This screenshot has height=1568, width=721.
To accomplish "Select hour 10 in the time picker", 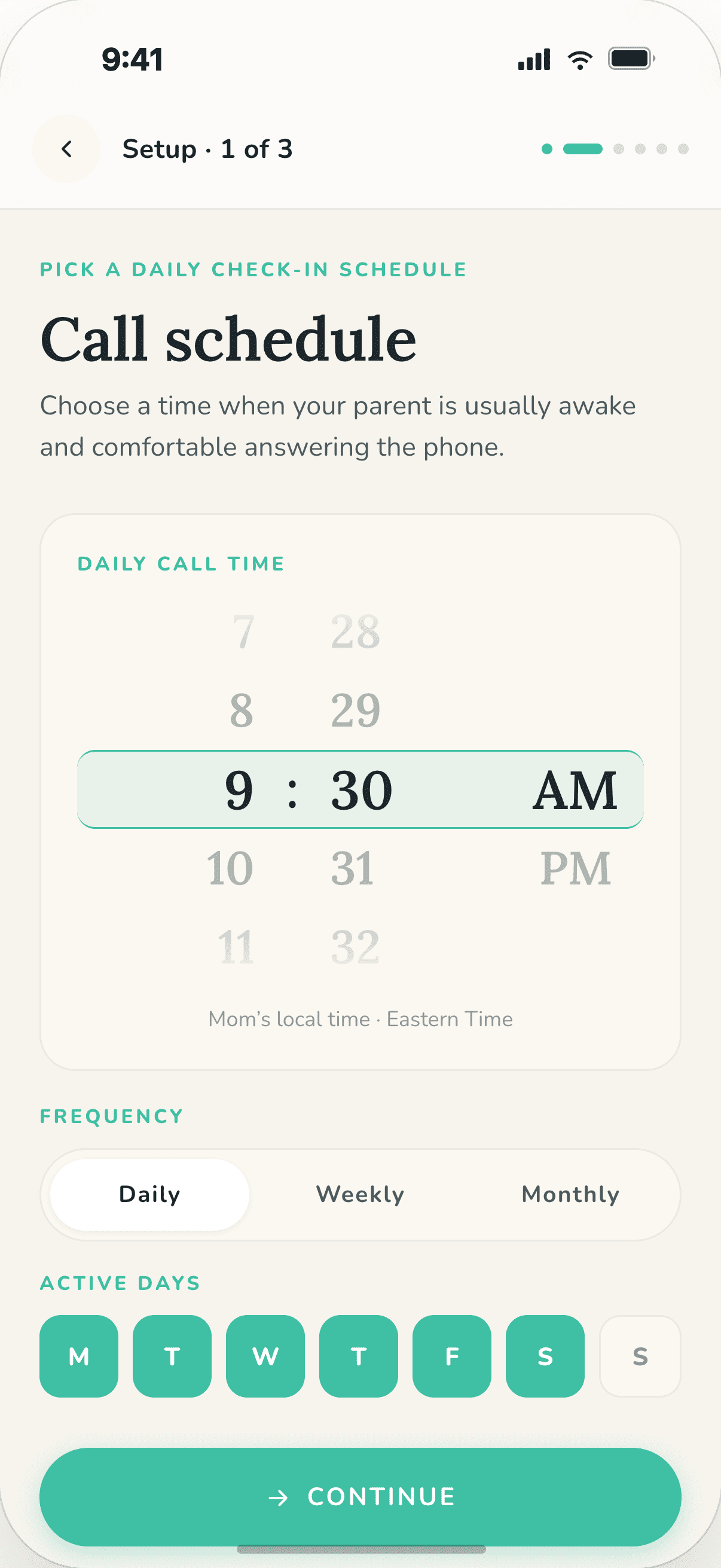I will pyautogui.click(x=230, y=868).
